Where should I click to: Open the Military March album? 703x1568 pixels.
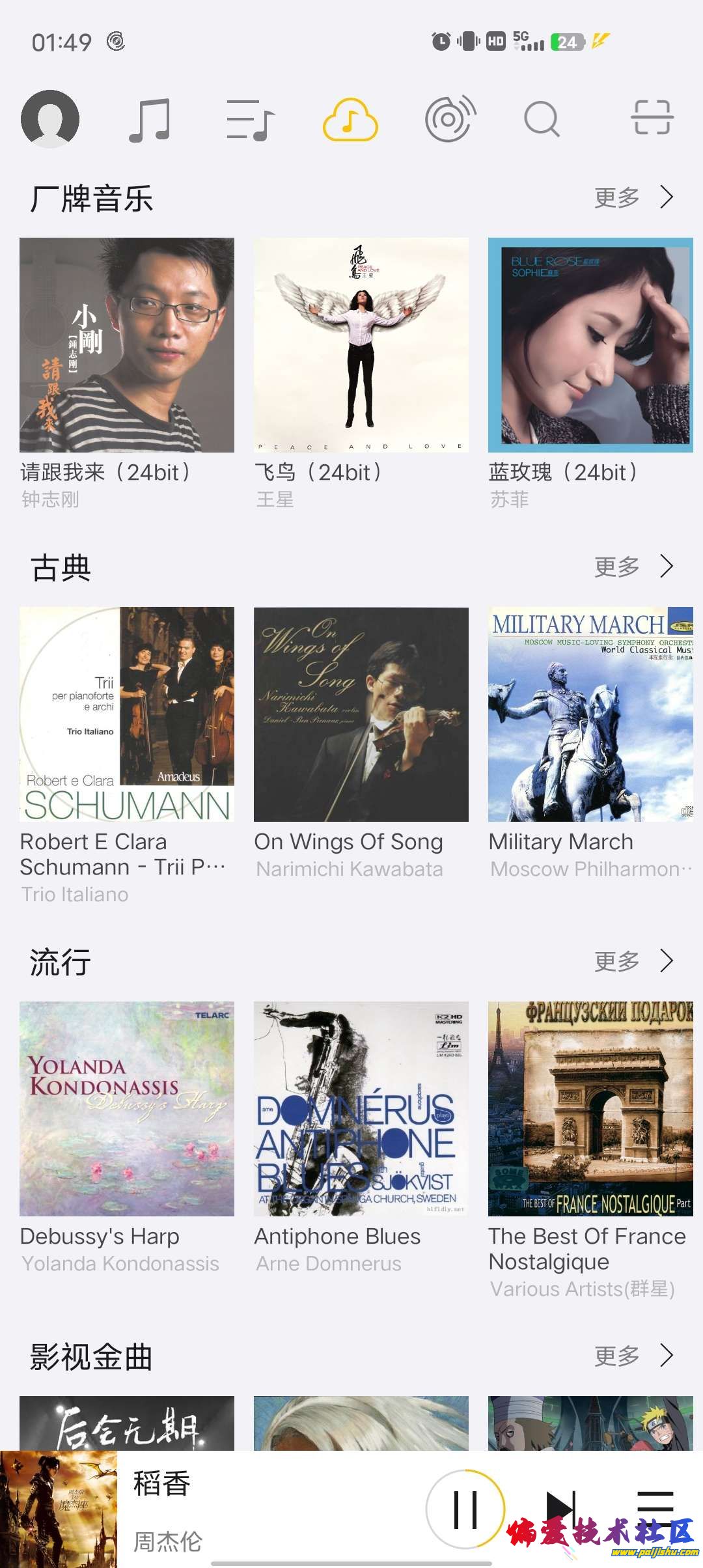pyautogui.click(x=590, y=714)
